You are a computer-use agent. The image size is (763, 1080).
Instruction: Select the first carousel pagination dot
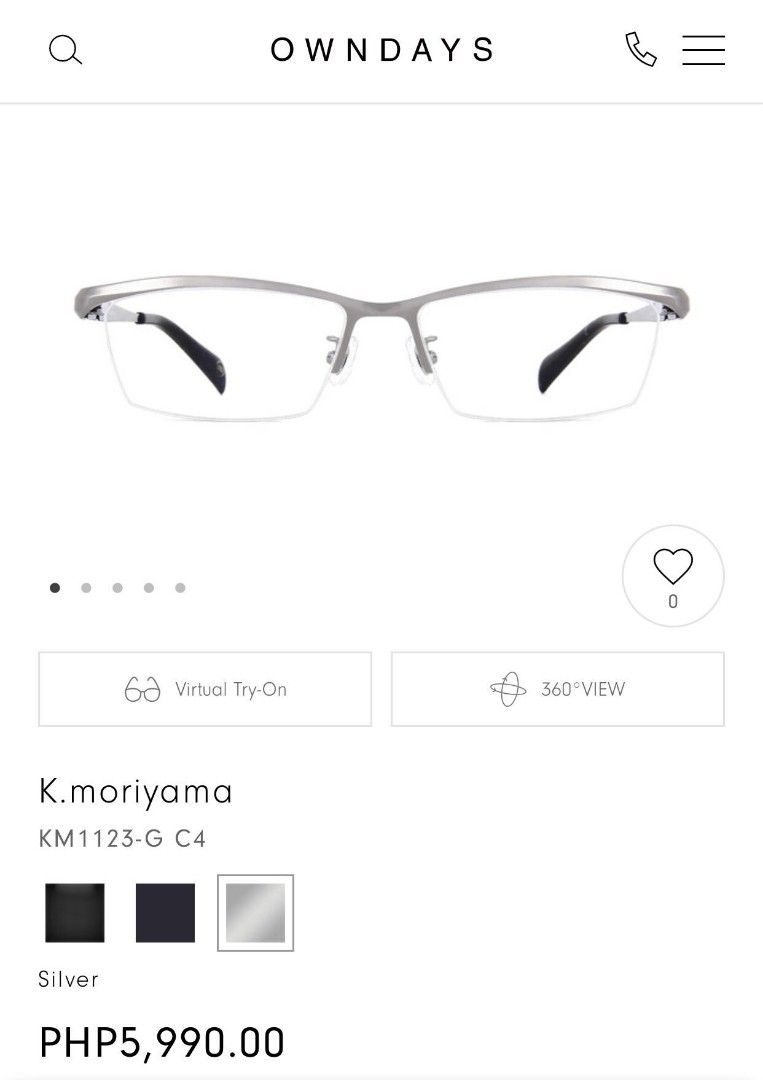(x=54, y=588)
